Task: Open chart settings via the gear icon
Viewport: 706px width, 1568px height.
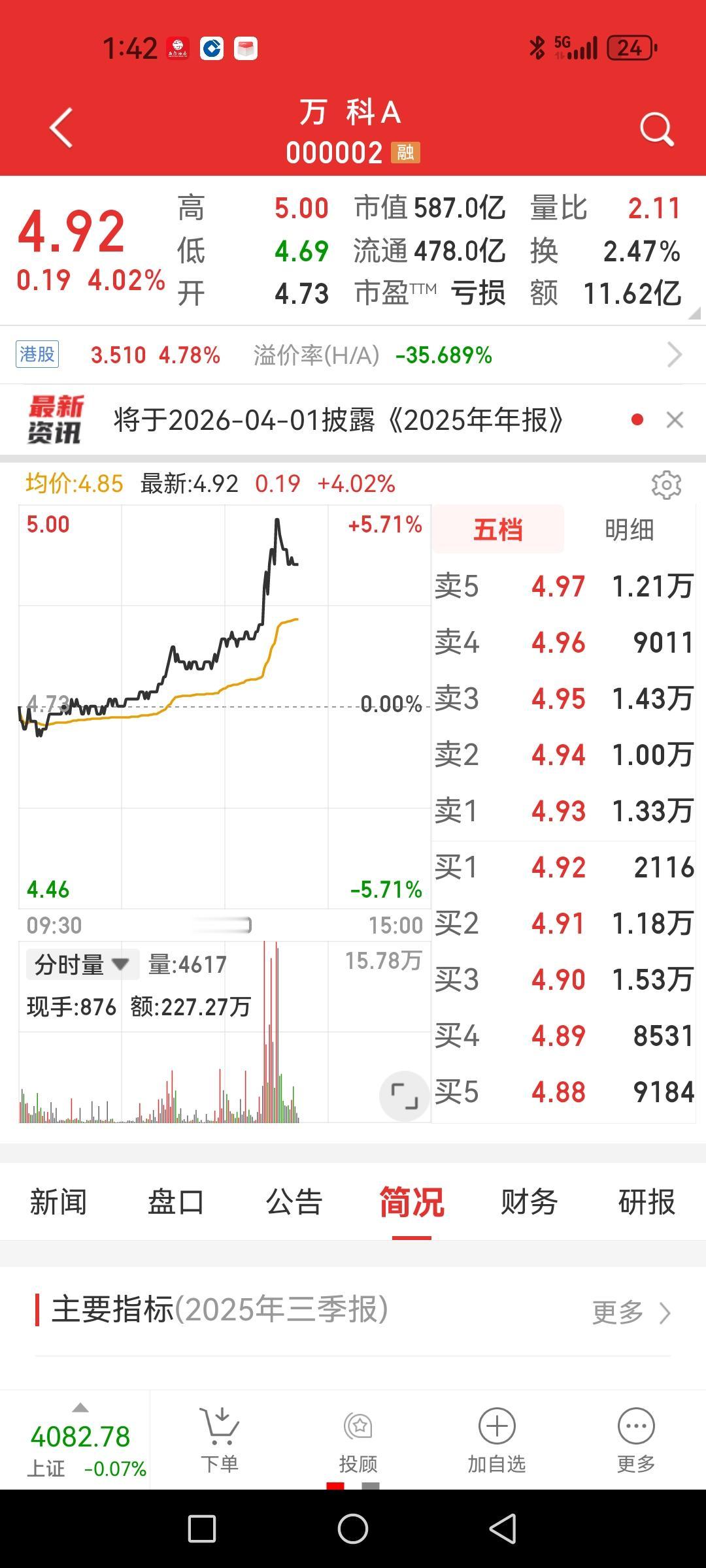Action: point(667,485)
